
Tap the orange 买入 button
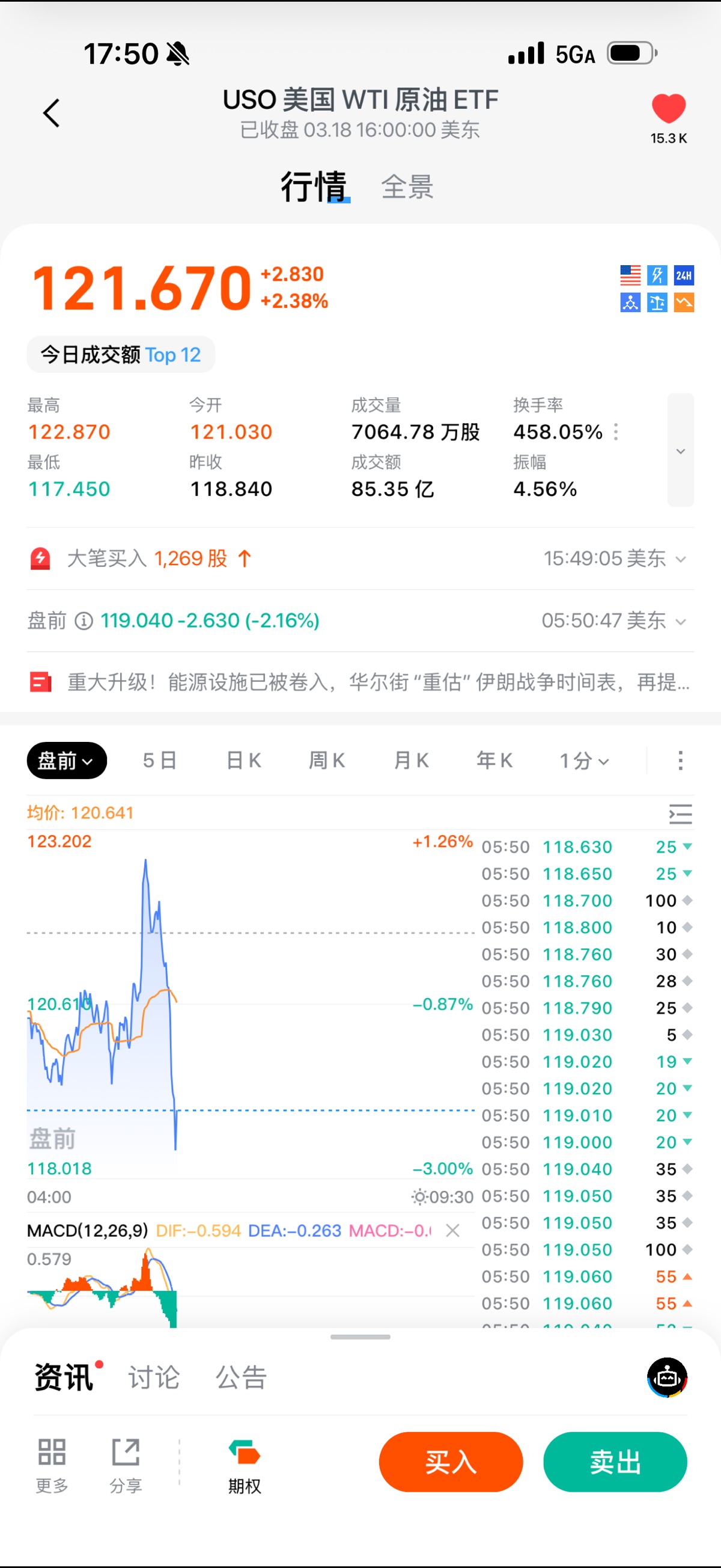click(450, 1462)
